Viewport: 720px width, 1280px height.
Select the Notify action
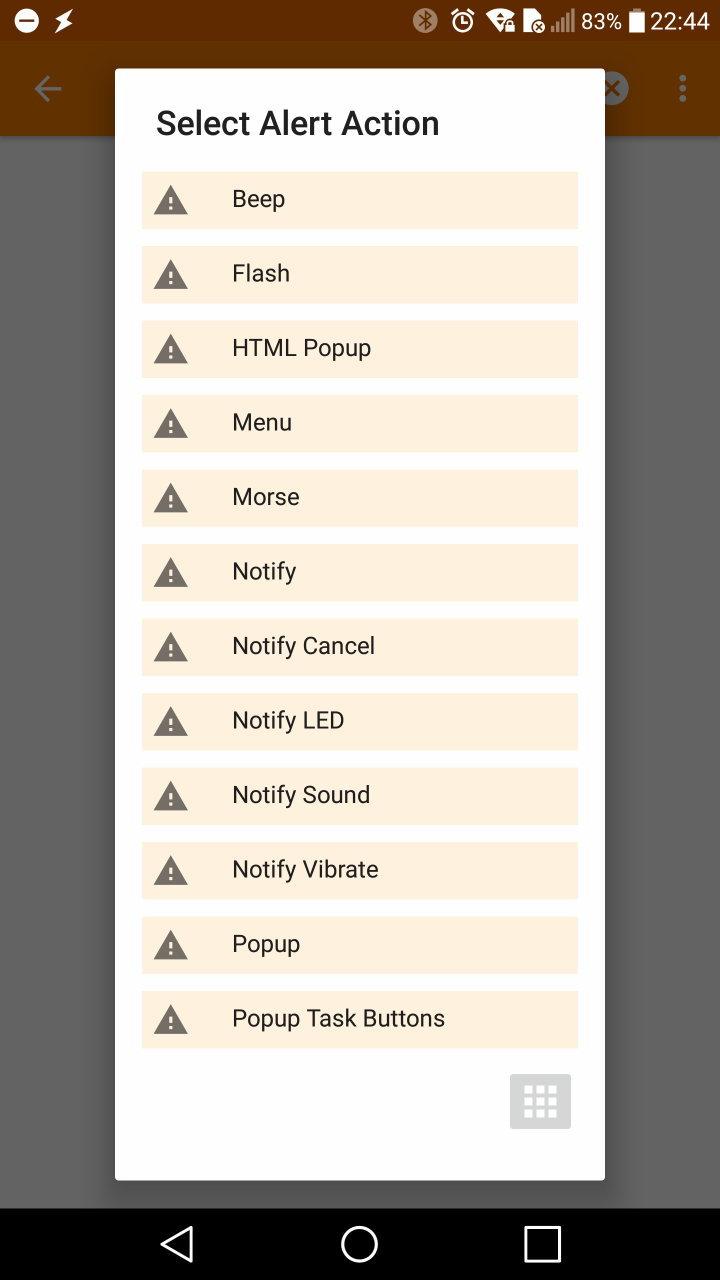click(x=359, y=572)
